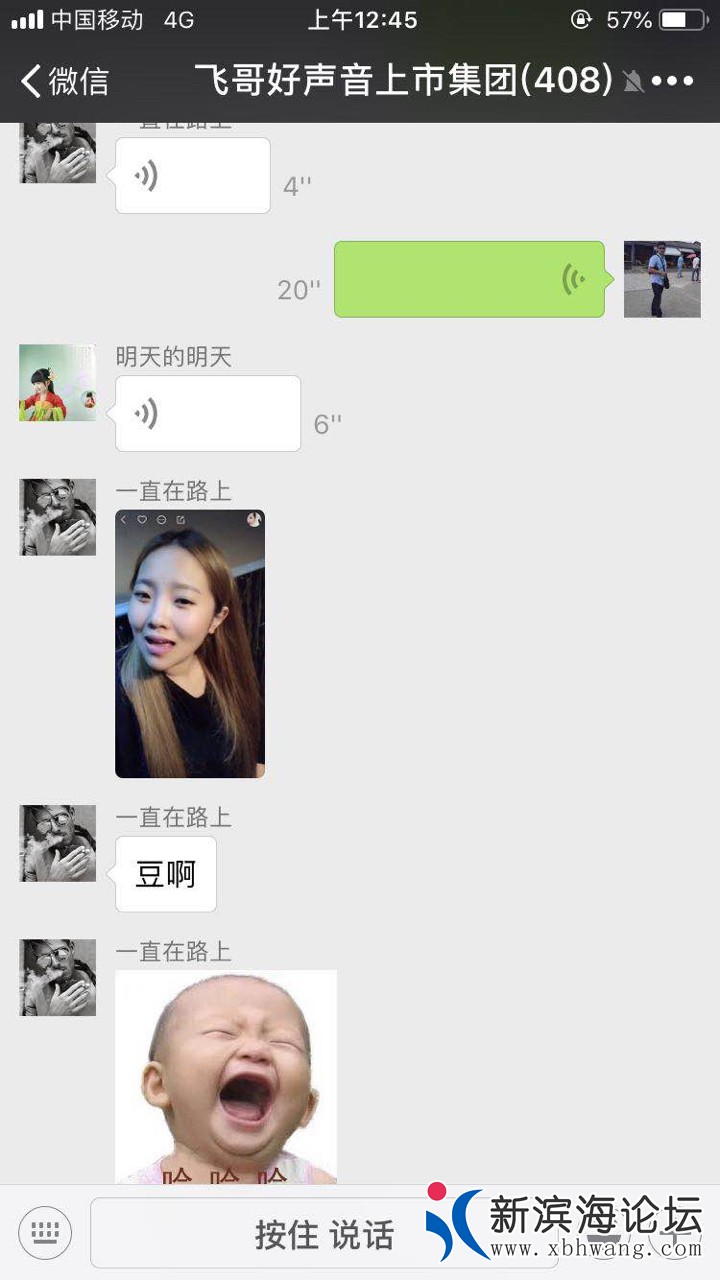Open 明天的明天's profile avatar
720x1280 pixels.
[58, 383]
